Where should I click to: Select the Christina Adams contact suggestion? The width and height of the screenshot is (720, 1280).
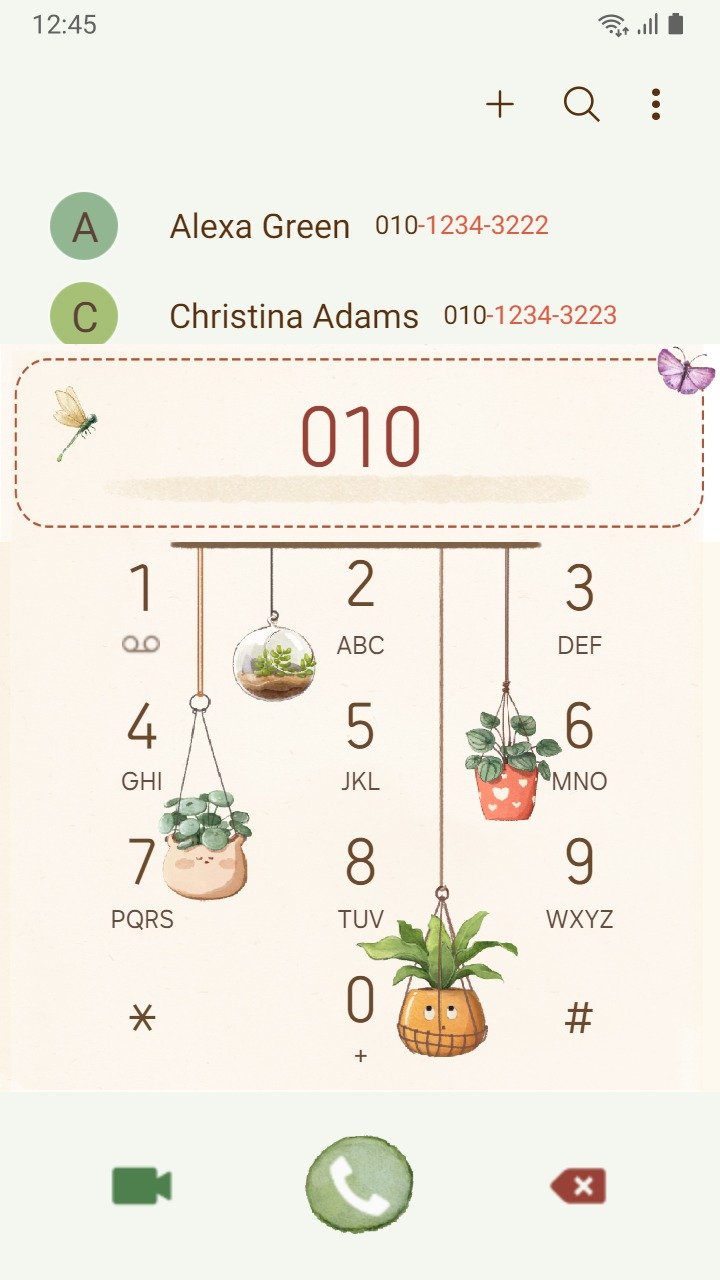[360, 316]
